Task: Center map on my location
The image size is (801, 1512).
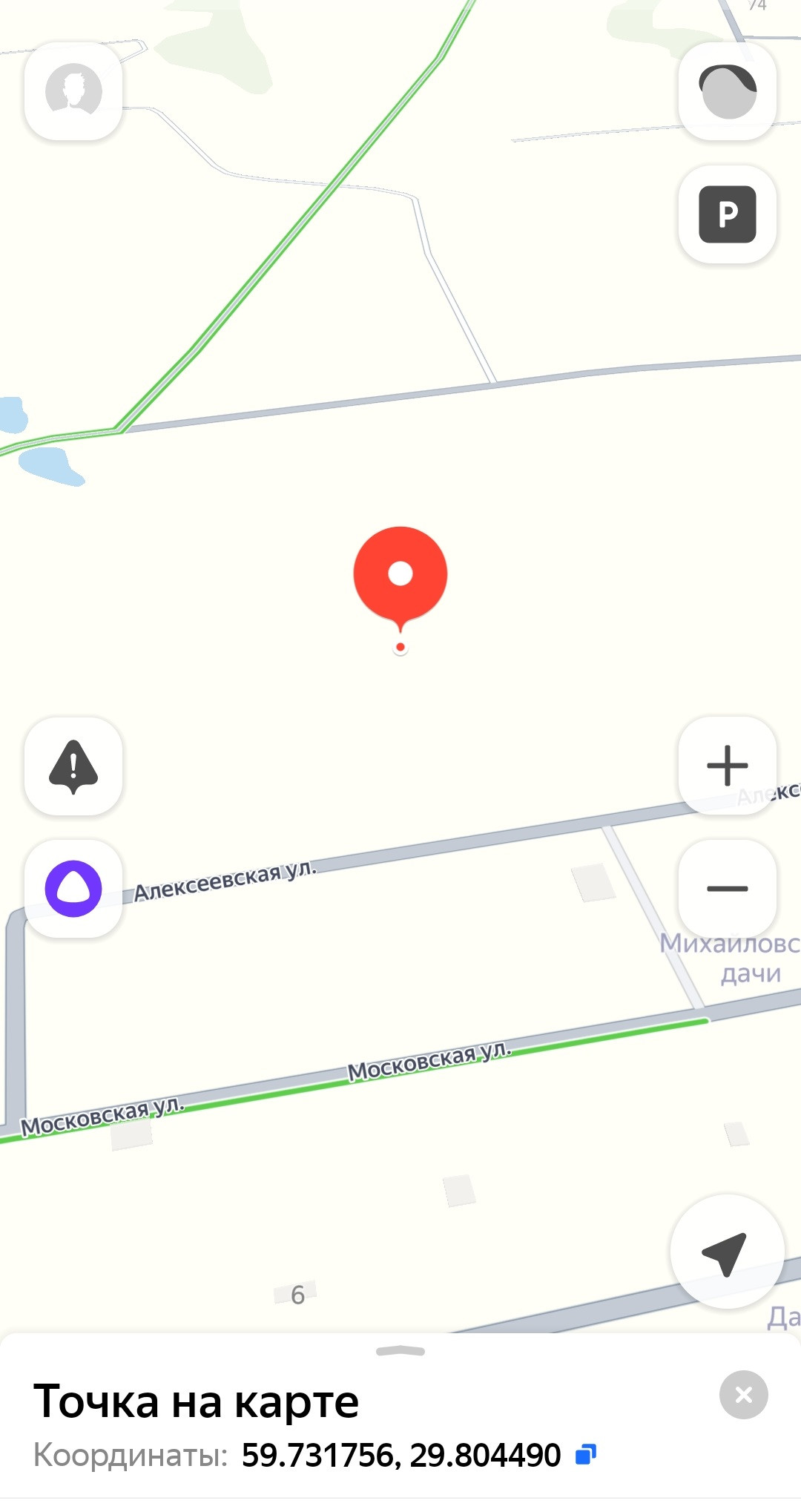Action: click(x=727, y=1252)
